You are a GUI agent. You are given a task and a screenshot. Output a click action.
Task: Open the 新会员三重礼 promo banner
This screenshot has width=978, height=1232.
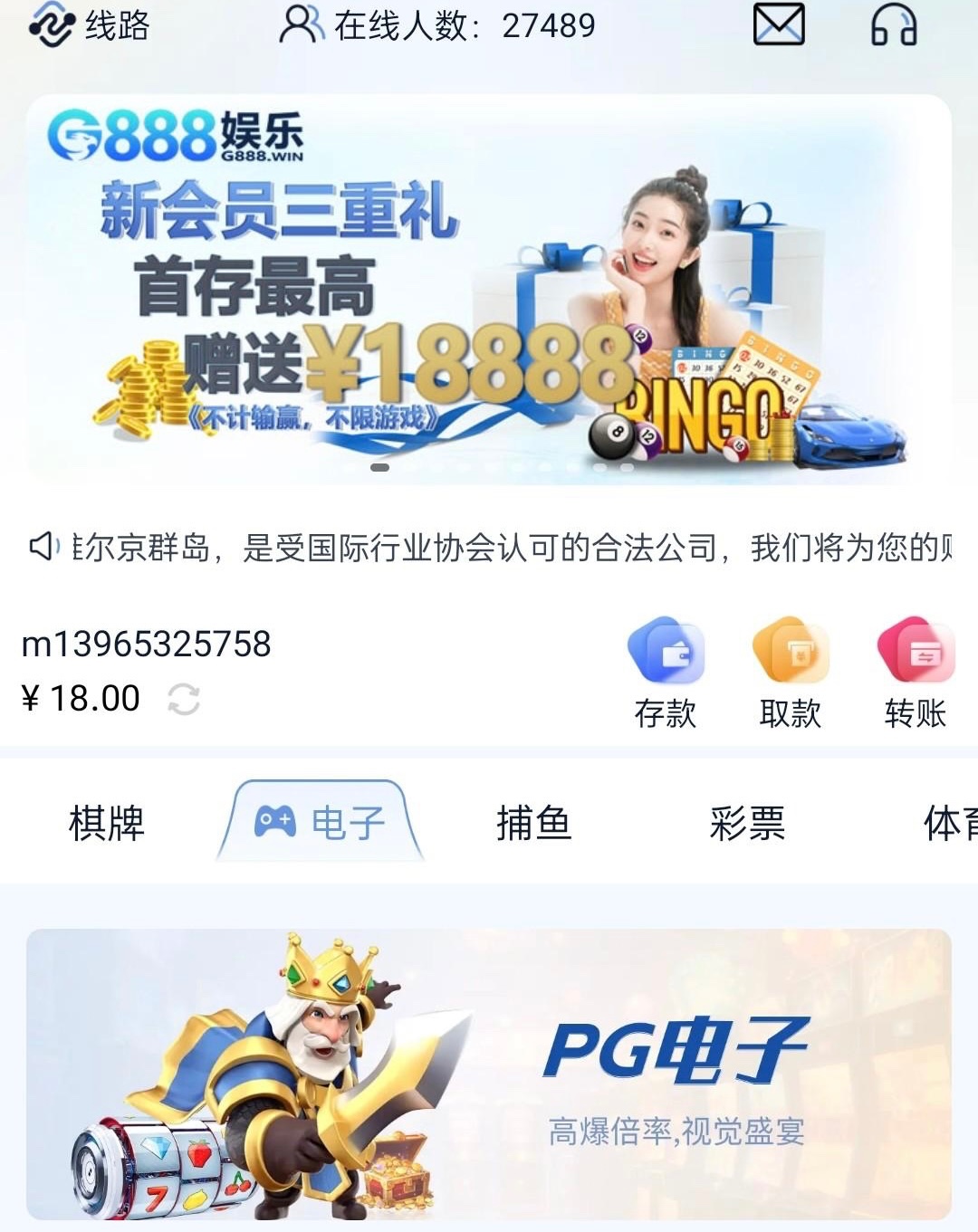(x=489, y=290)
